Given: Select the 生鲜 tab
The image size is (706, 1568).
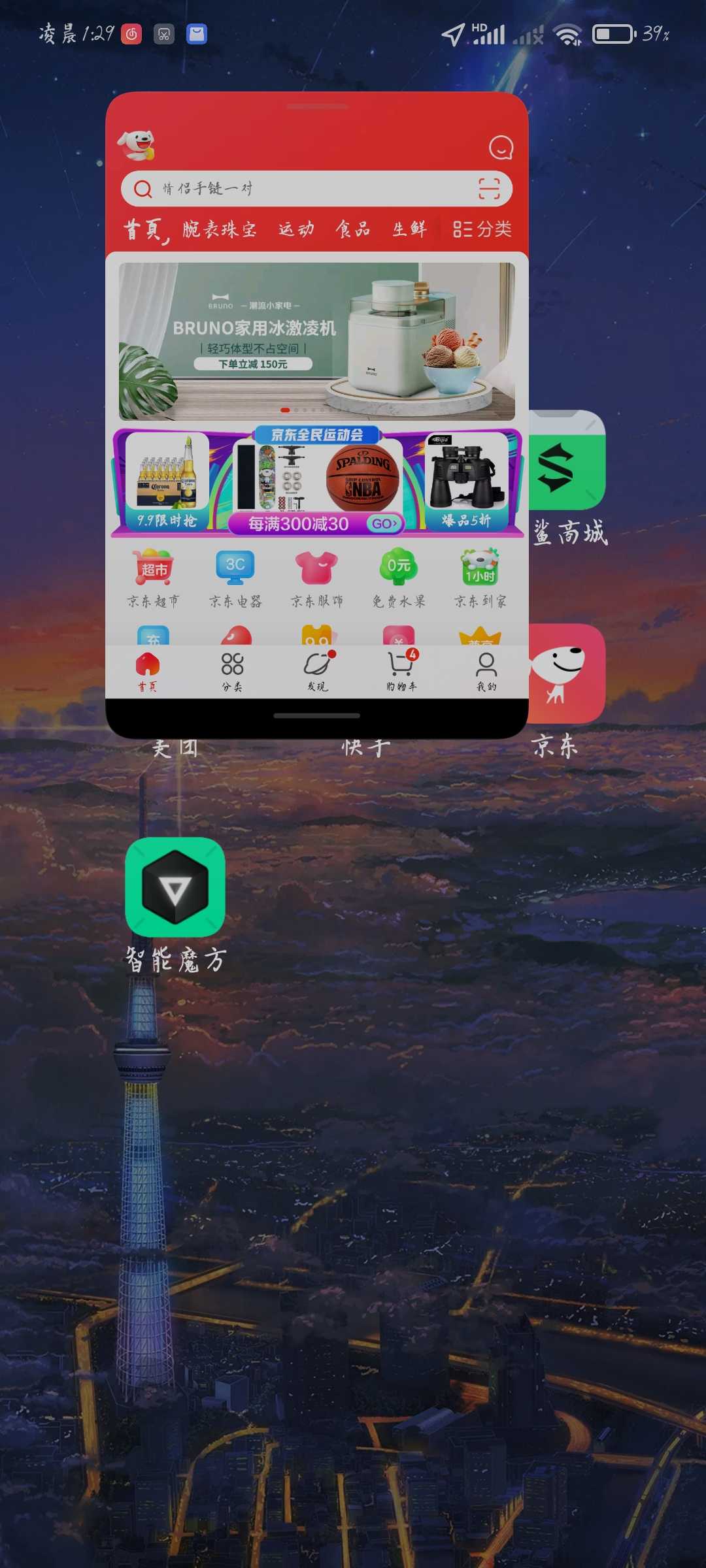Looking at the screenshot, I should 409,229.
